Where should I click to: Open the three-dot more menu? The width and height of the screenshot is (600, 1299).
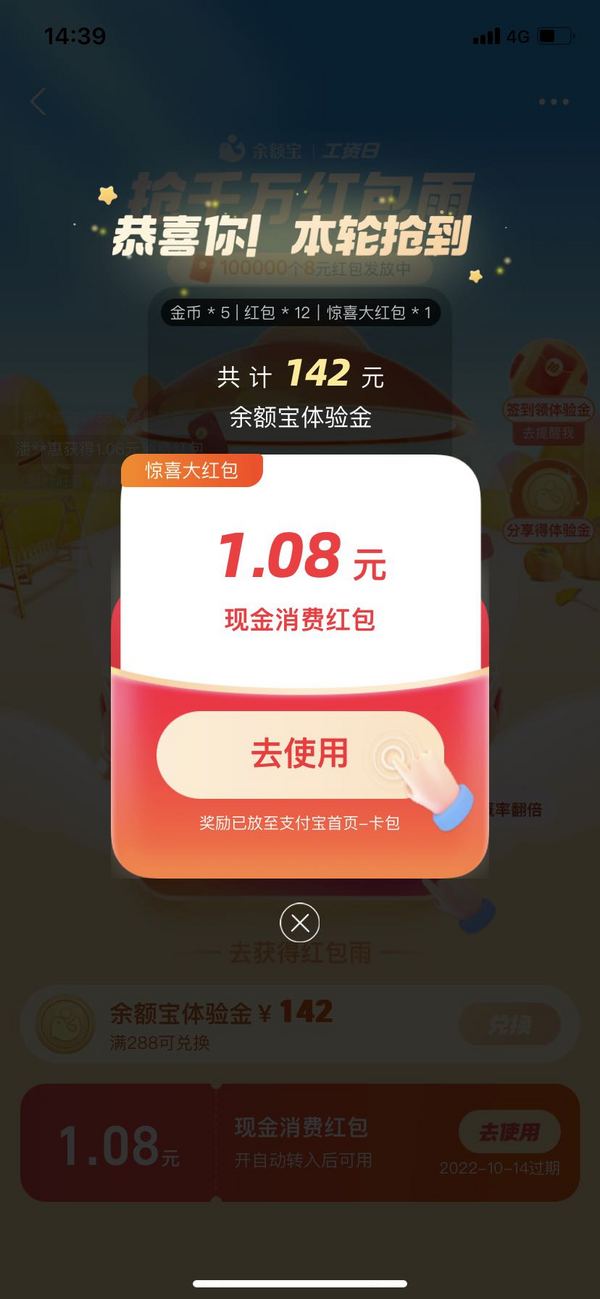(x=554, y=102)
